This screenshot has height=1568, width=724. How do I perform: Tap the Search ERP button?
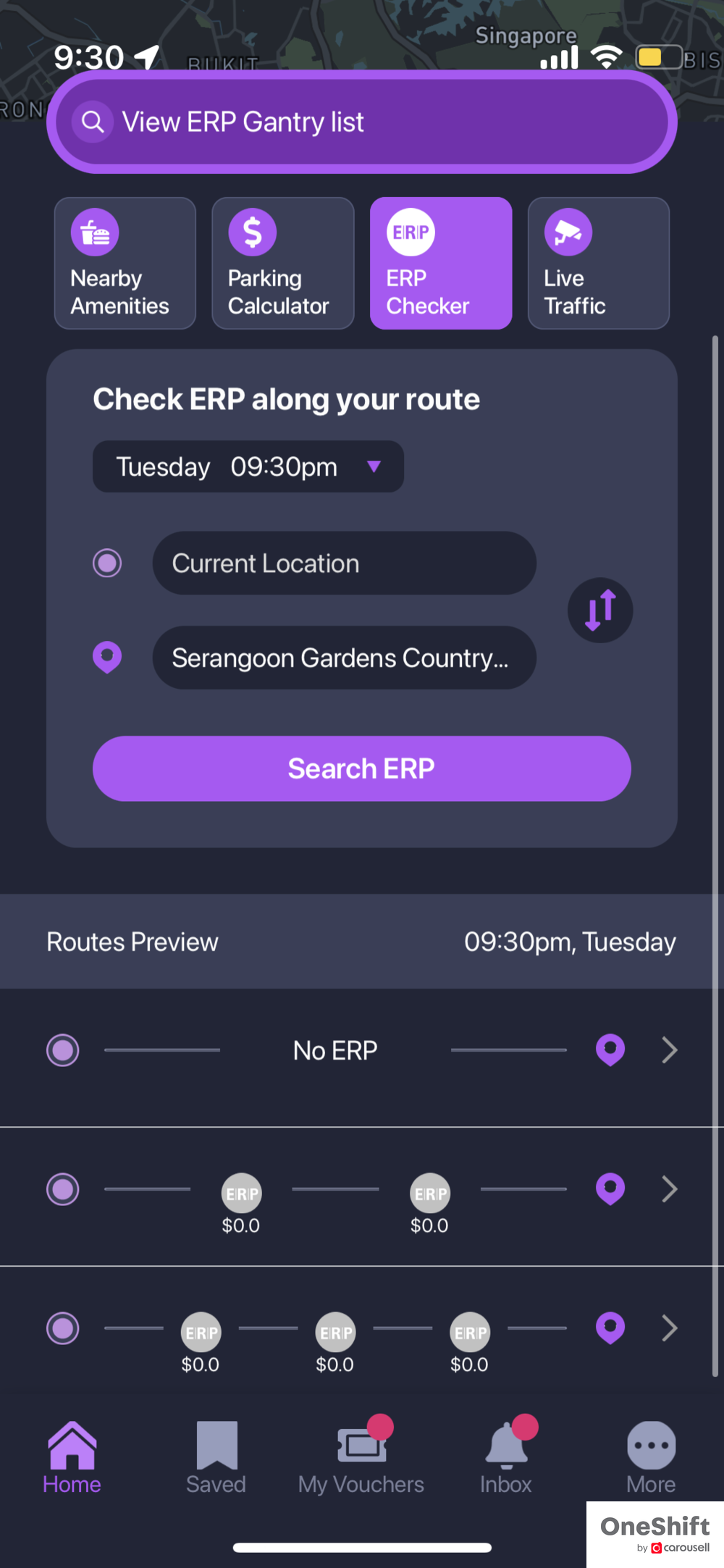361,768
